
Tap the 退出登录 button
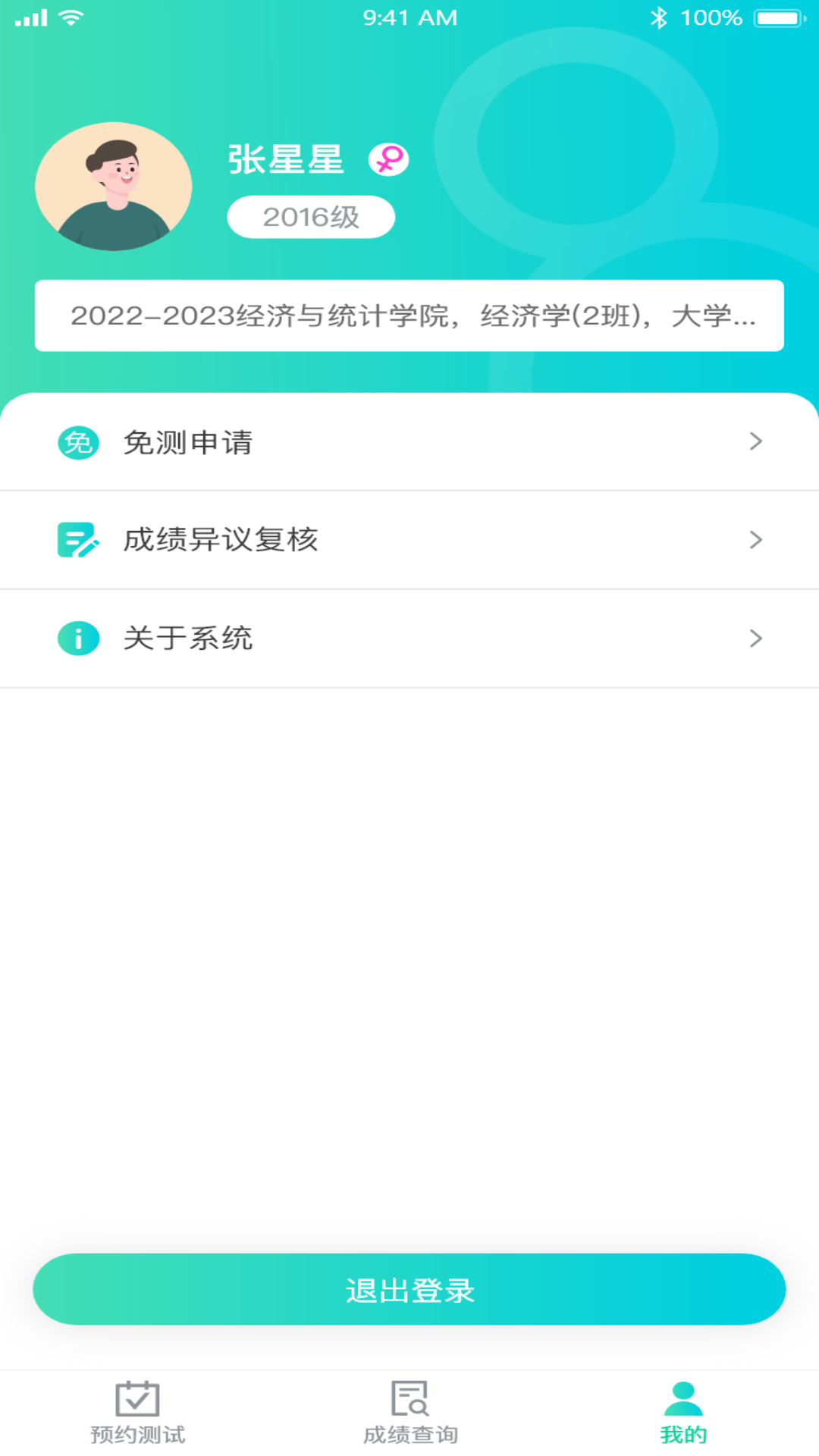pos(409,1289)
